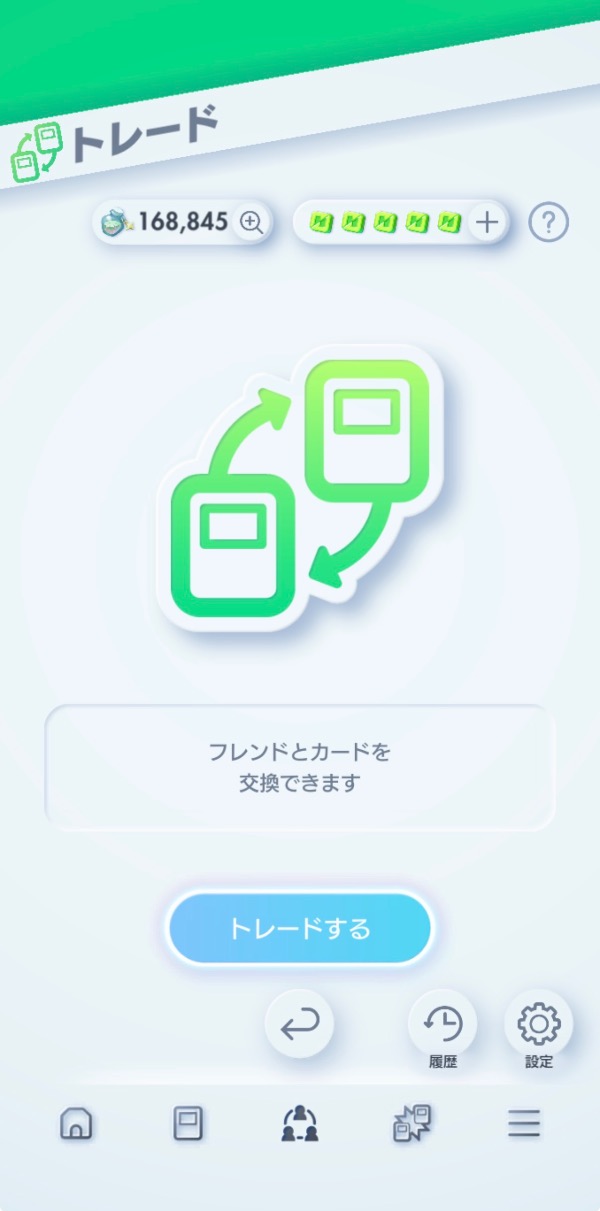This screenshot has width=600, height=1211.
Task: Select the social community tab
Action: 300,1124
